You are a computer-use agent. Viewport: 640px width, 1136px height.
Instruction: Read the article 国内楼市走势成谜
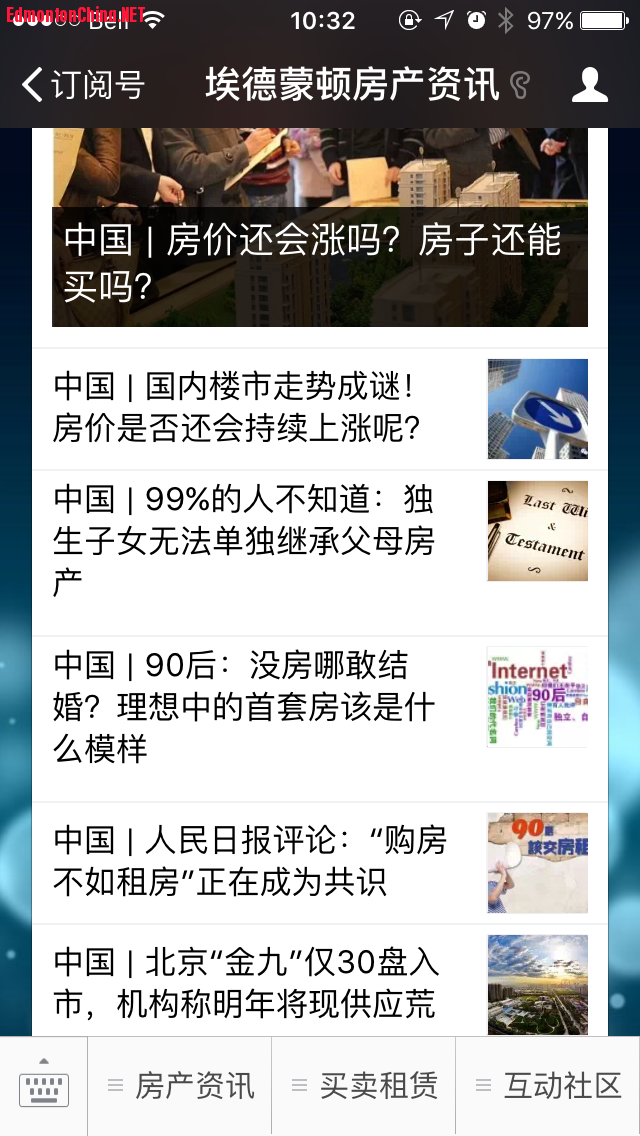[x=250, y=408]
